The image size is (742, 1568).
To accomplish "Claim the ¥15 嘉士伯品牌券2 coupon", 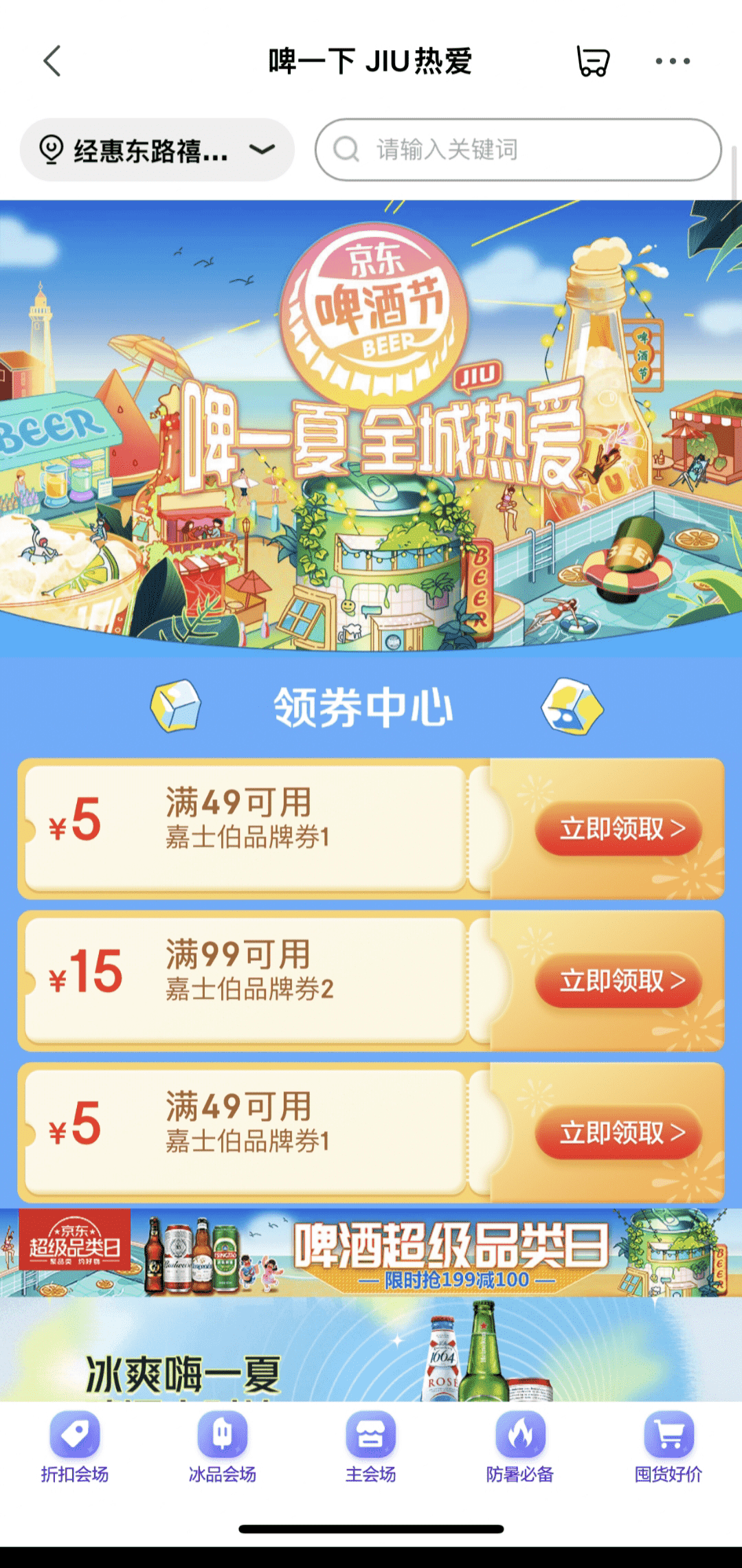I will (x=618, y=981).
